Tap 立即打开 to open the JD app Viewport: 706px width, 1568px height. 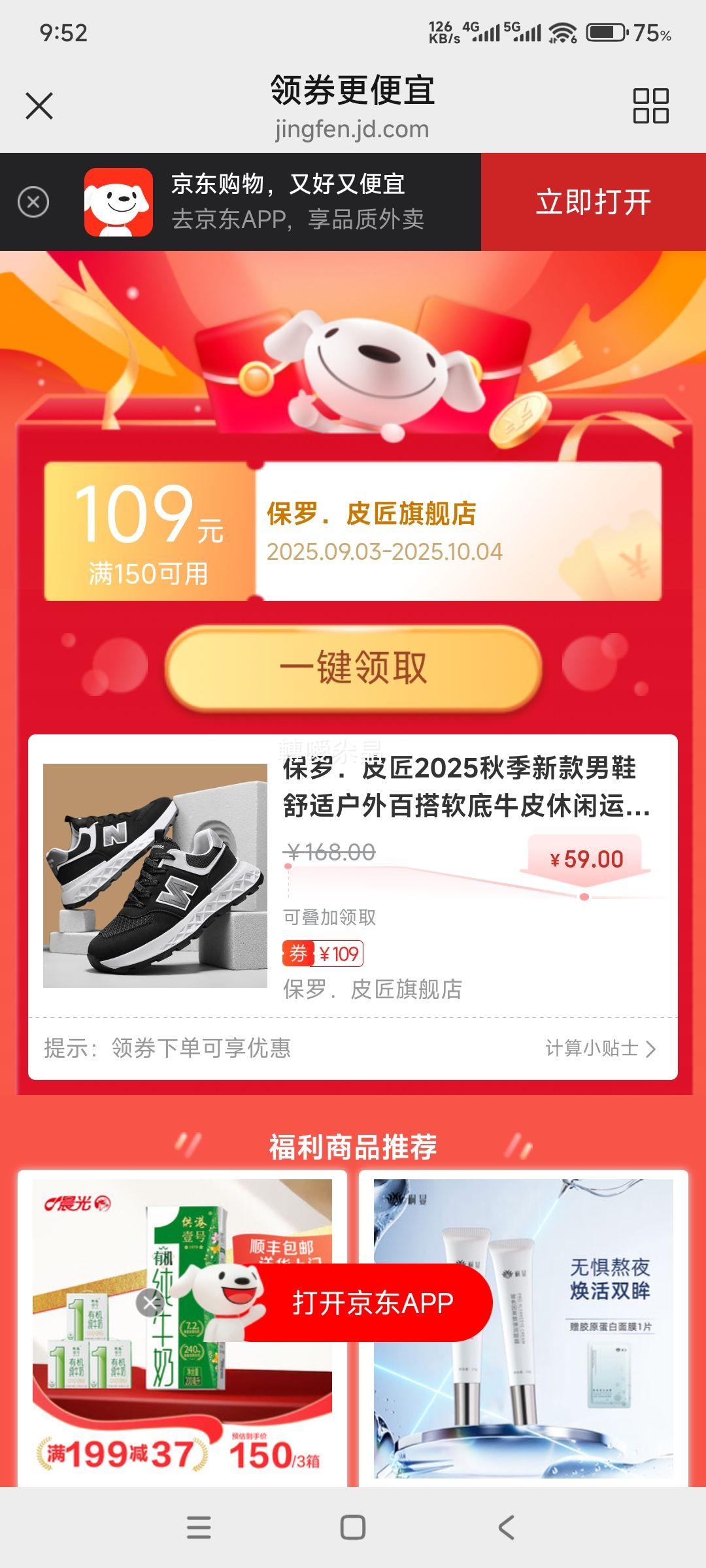pyautogui.click(x=592, y=201)
